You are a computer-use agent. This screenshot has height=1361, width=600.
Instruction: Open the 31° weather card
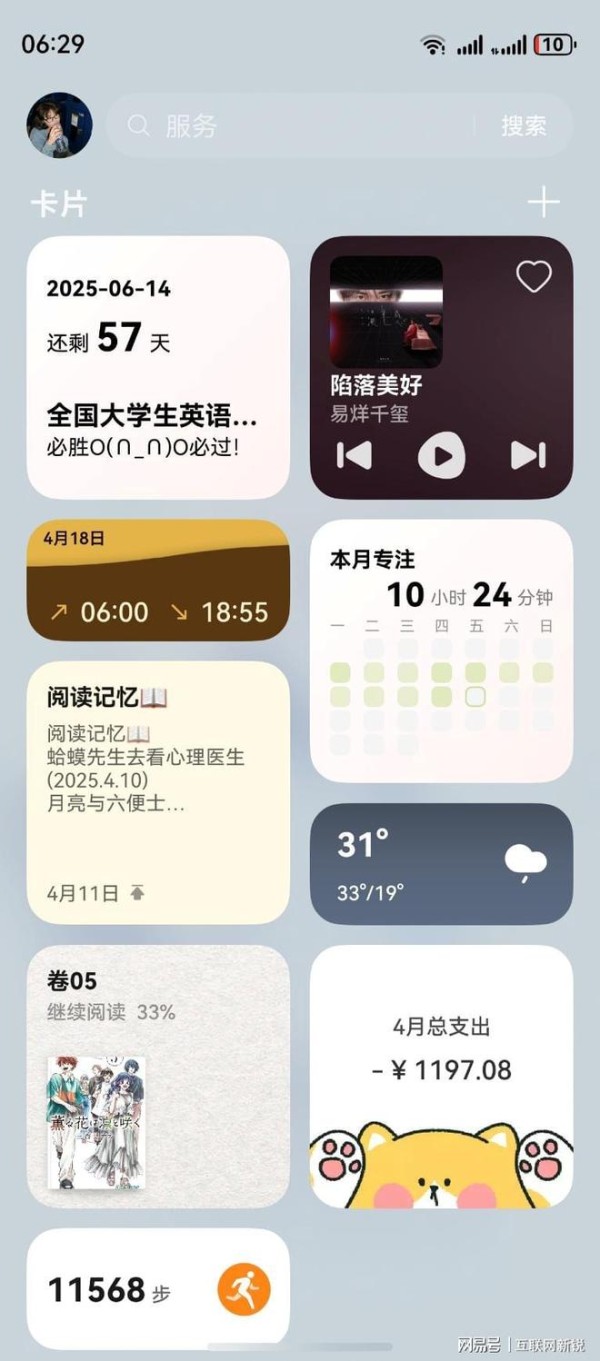pyautogui.click(x=441, y=863)
